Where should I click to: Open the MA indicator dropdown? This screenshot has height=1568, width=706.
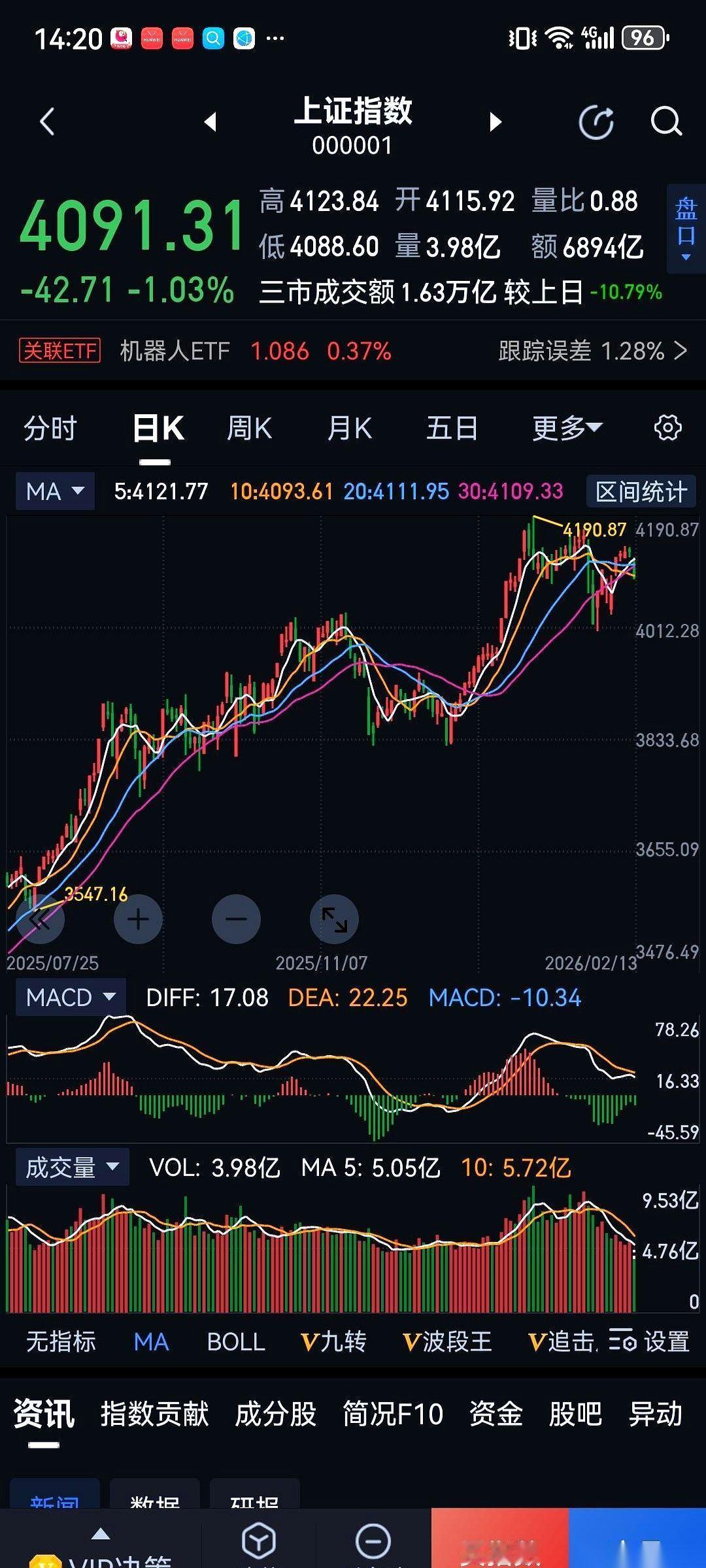54,491
